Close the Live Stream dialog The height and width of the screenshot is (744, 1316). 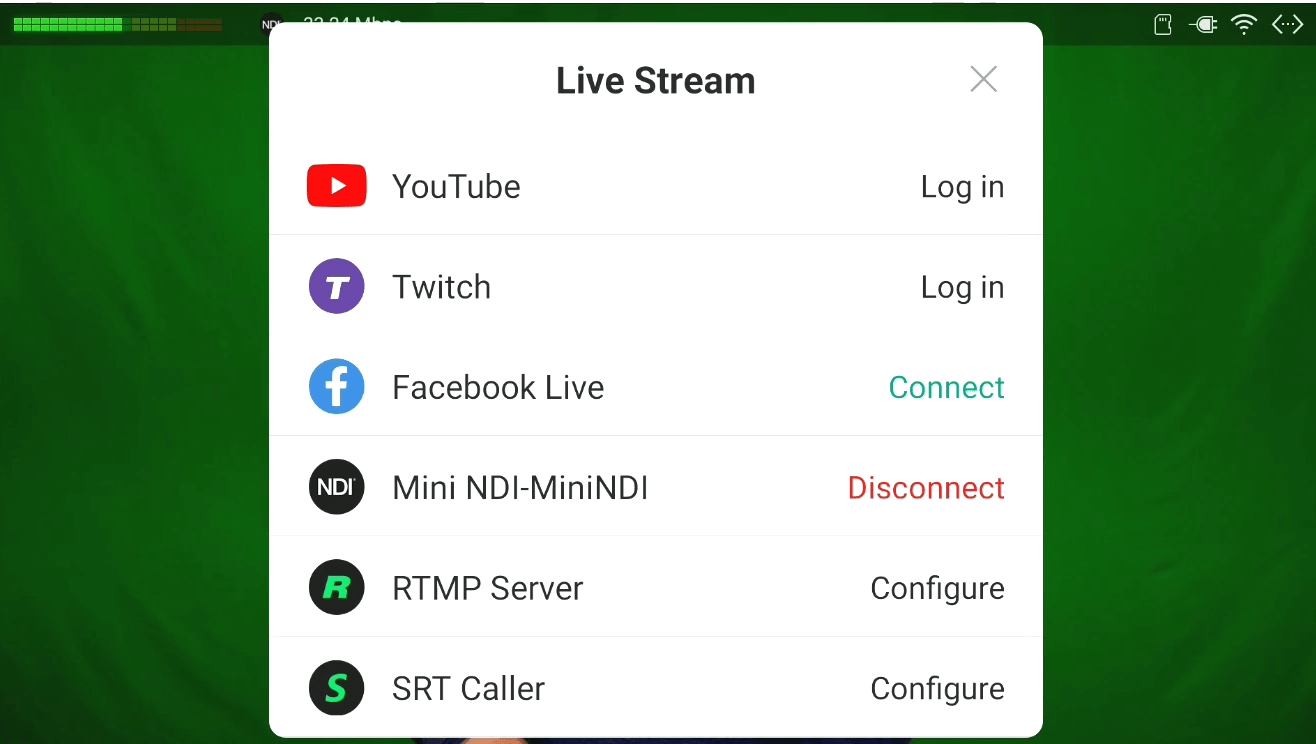983,80
